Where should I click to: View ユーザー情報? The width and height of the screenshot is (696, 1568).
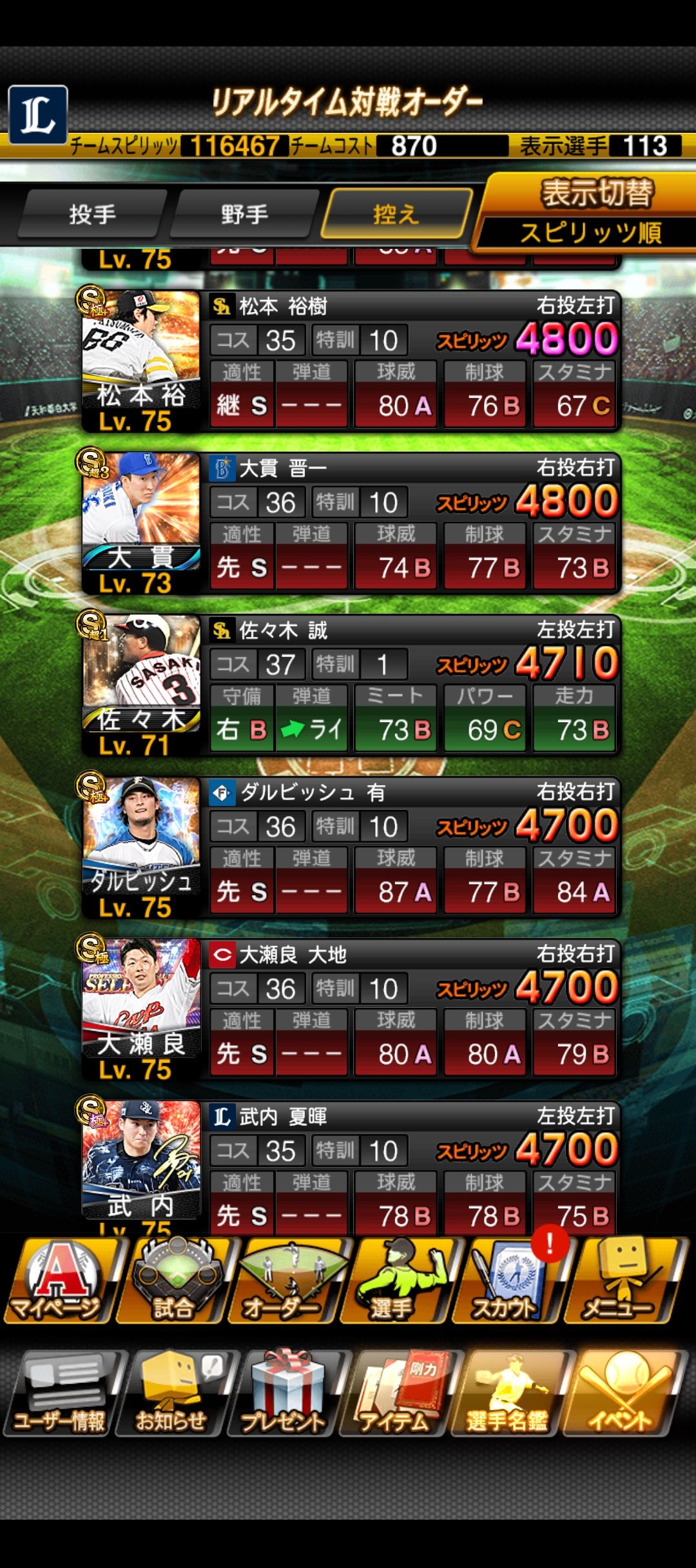(x=60, y=1393)
